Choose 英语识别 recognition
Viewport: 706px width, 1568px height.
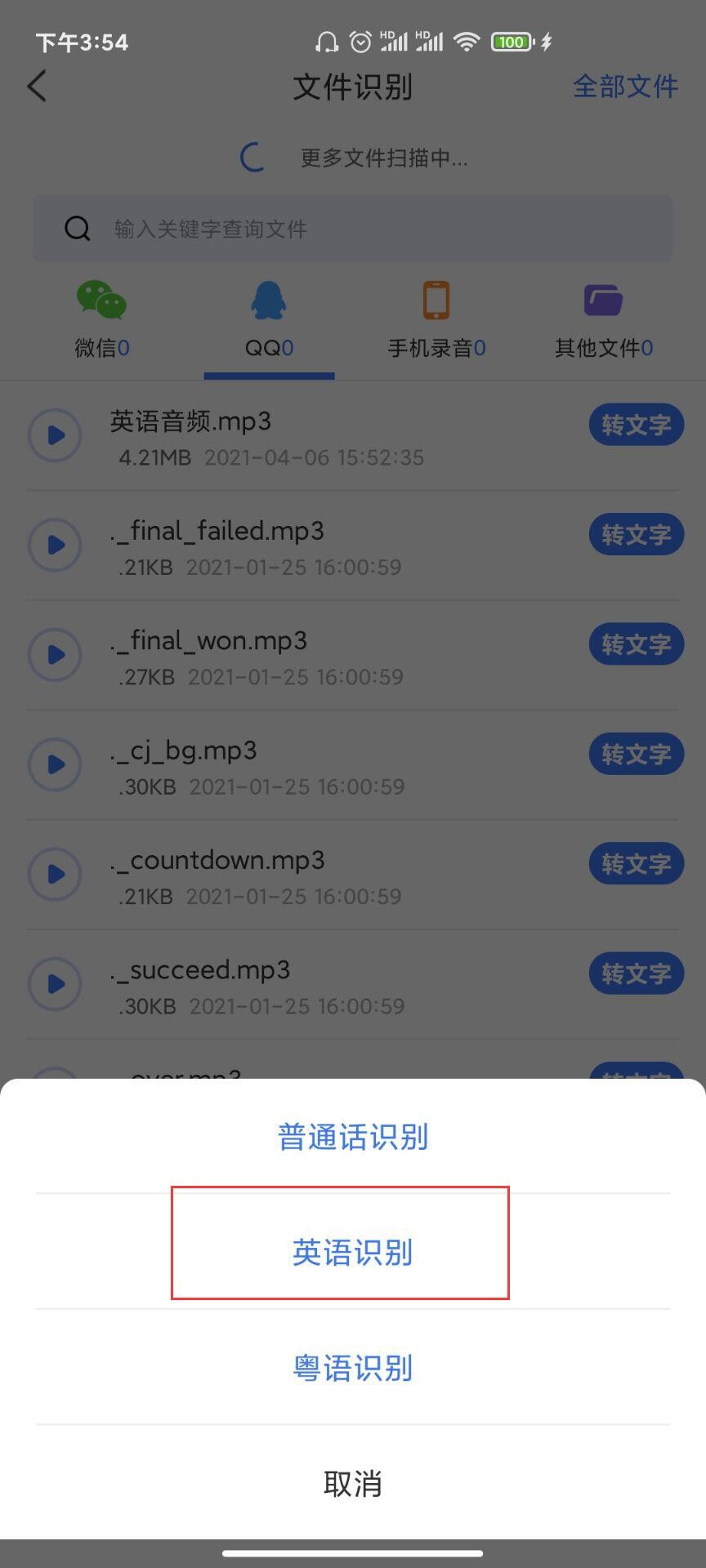coord(353,1252)
